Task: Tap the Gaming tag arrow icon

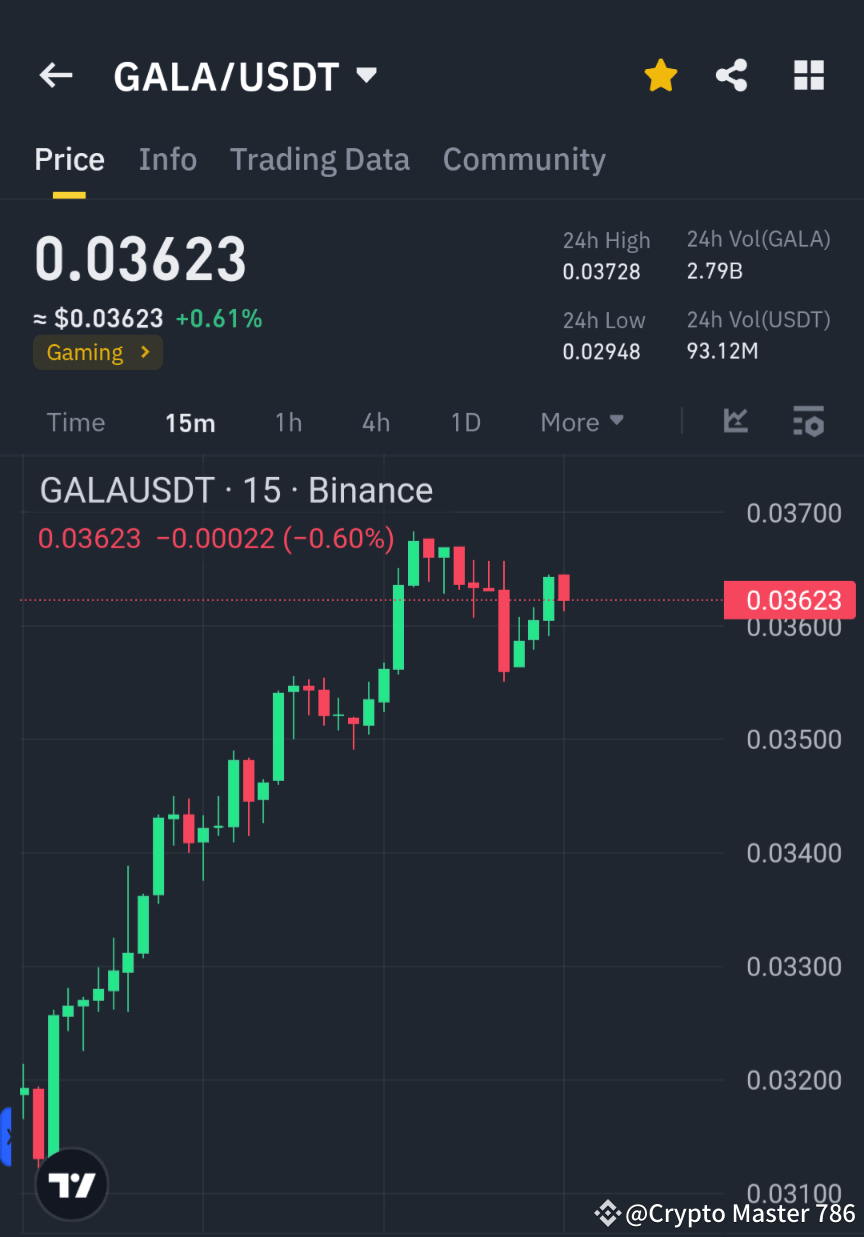Action: click(x=148, y=352)
